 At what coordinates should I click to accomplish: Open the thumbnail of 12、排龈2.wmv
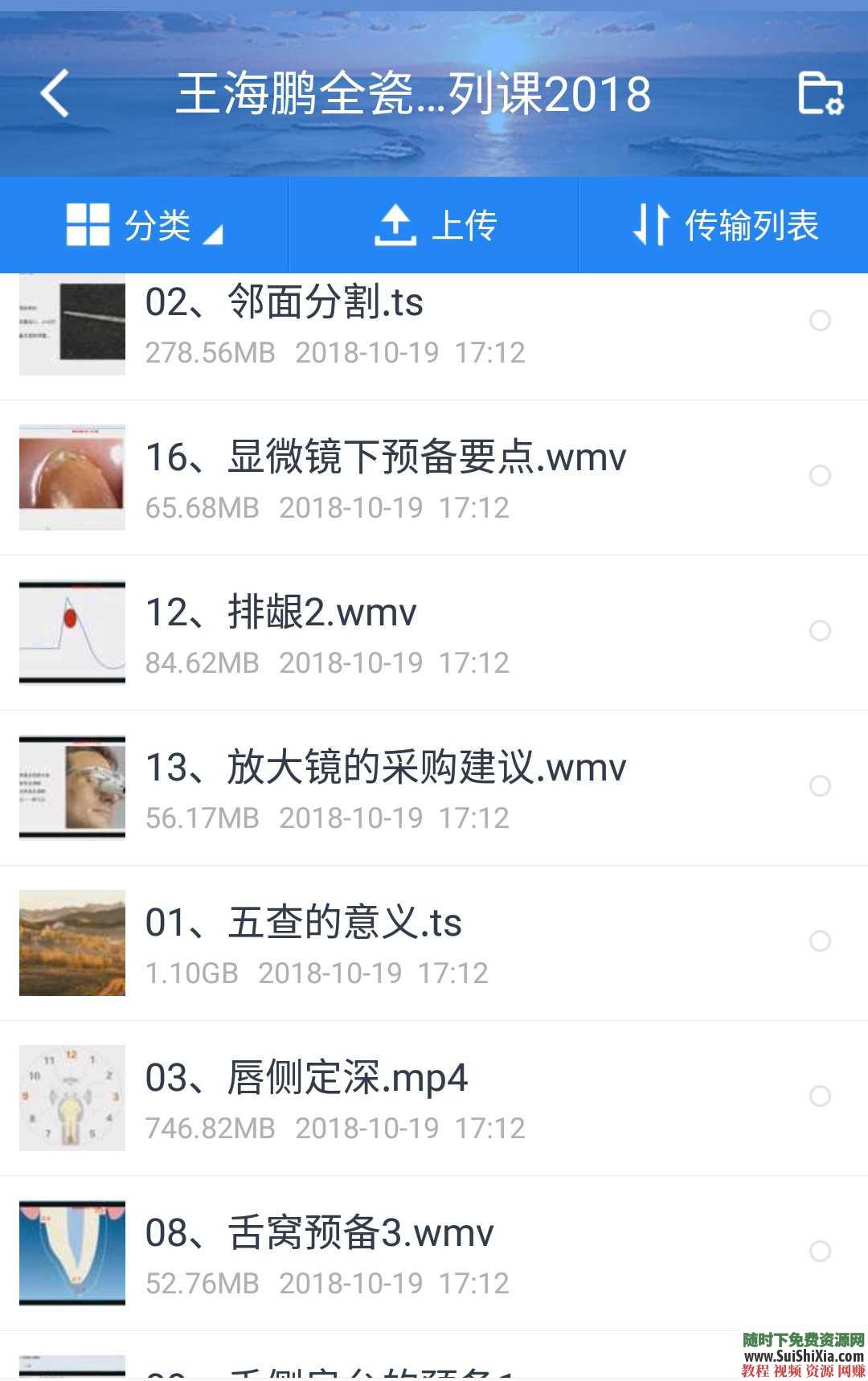[x=72, y=632]
